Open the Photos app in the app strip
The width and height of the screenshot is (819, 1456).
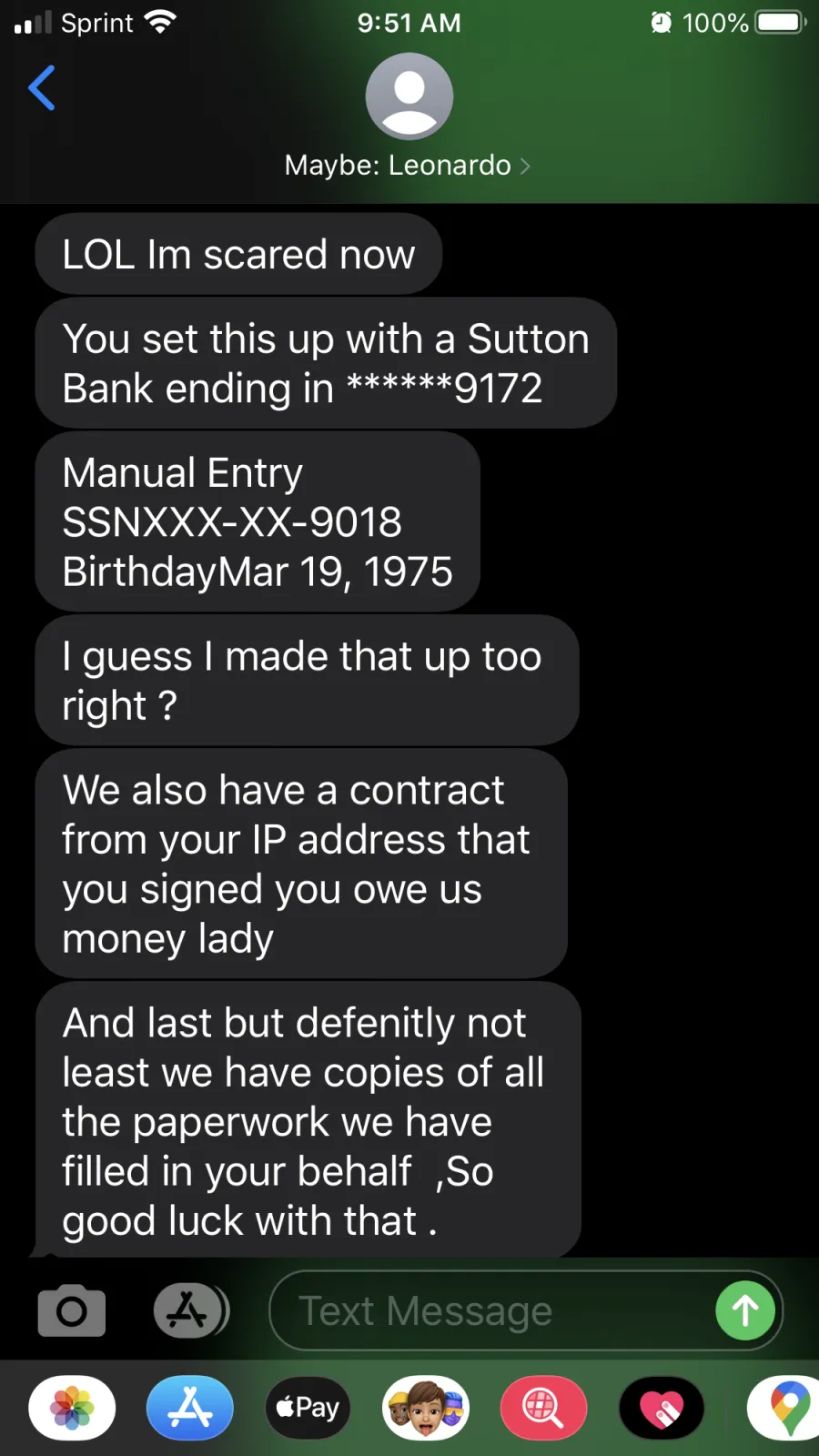72,1408
